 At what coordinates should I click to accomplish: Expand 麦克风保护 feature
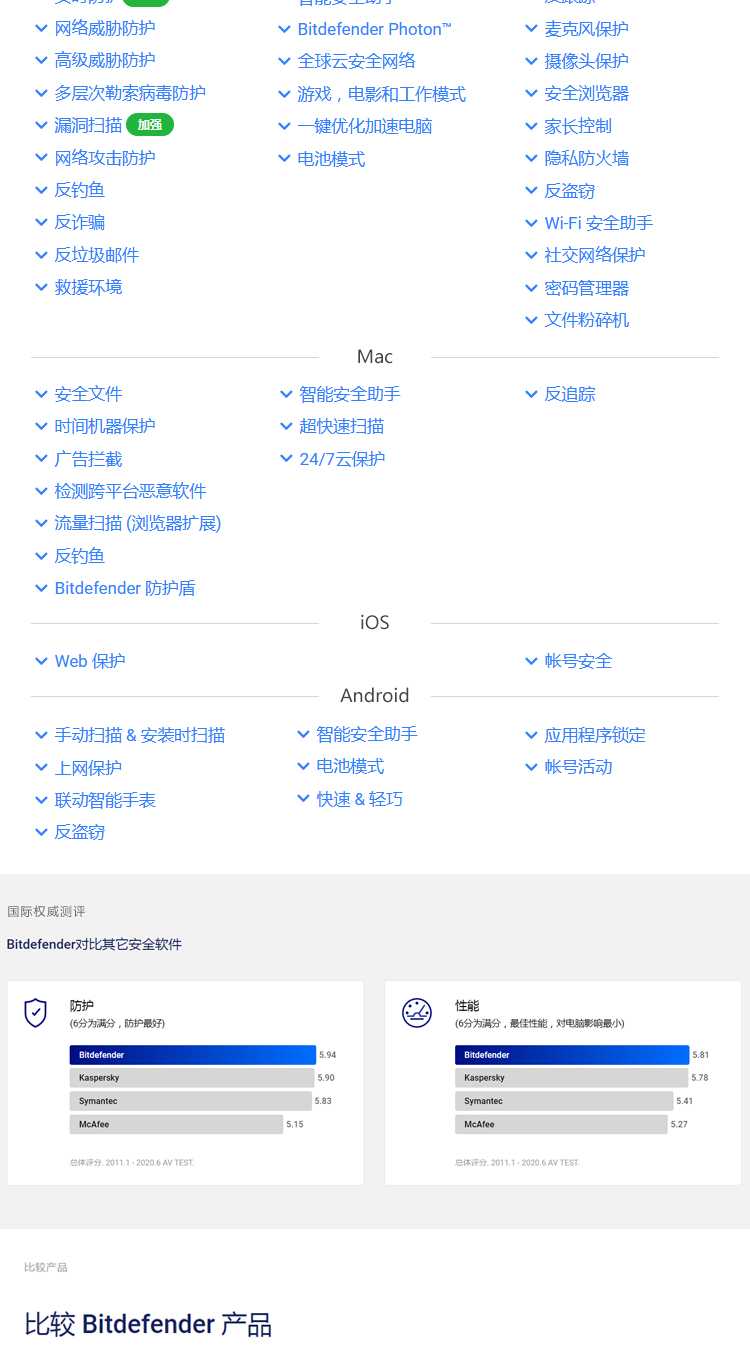[x=586, y=29]
